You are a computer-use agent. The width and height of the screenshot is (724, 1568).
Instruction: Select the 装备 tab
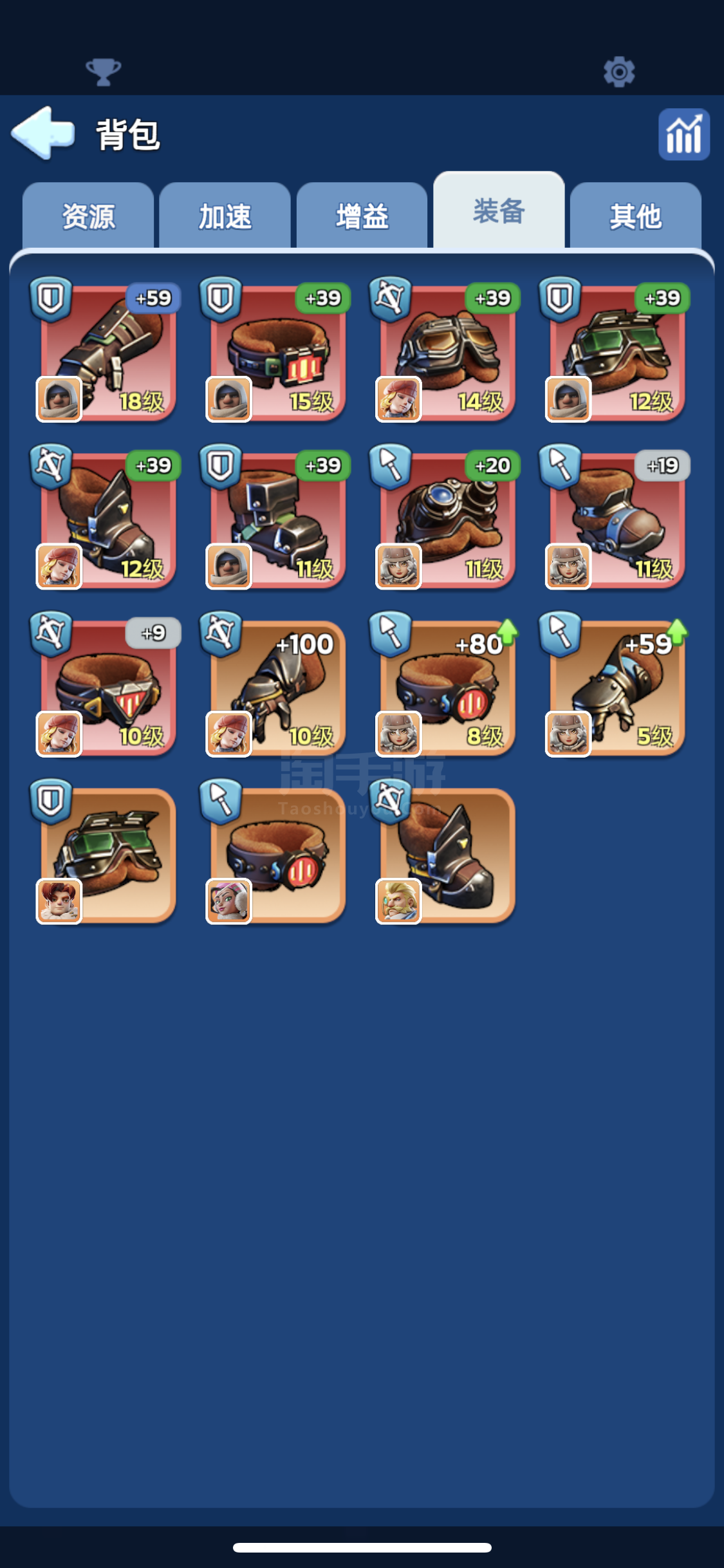coord(499,211)
